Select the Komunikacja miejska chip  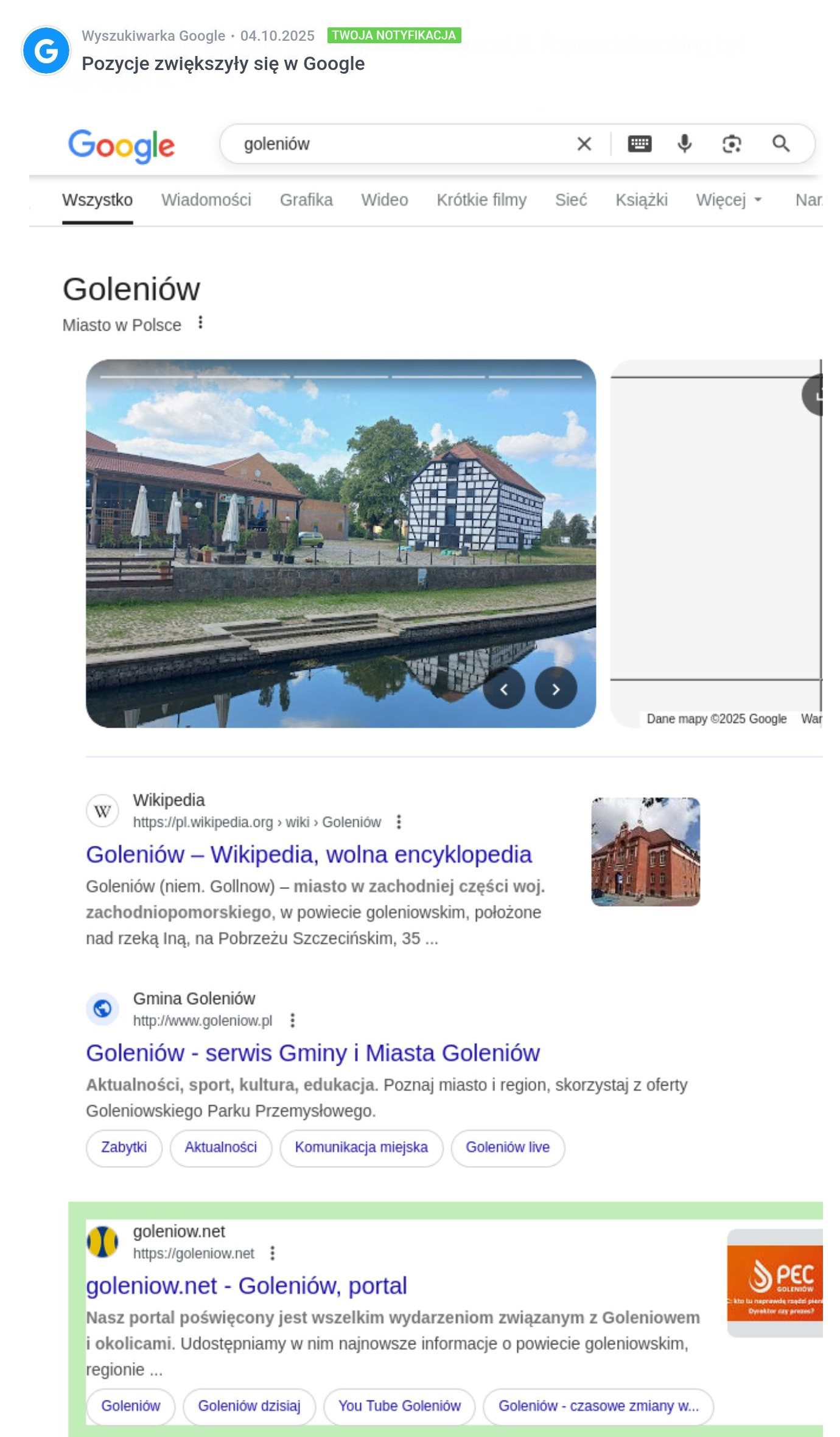pos(362,1148)
